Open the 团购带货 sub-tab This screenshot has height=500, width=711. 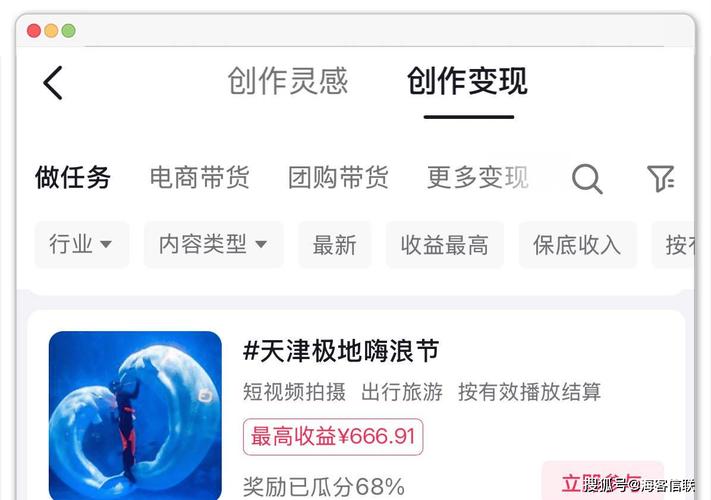click(x=338, y=178)
